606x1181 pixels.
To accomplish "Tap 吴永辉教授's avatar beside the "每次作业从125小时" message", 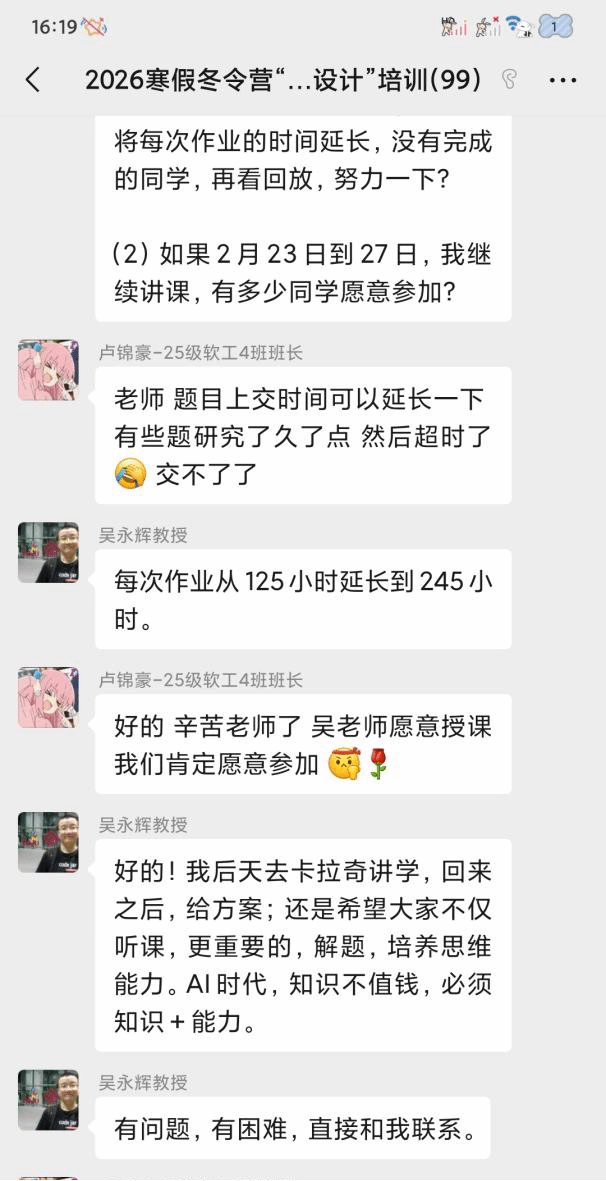I will (x=48, y=552).
